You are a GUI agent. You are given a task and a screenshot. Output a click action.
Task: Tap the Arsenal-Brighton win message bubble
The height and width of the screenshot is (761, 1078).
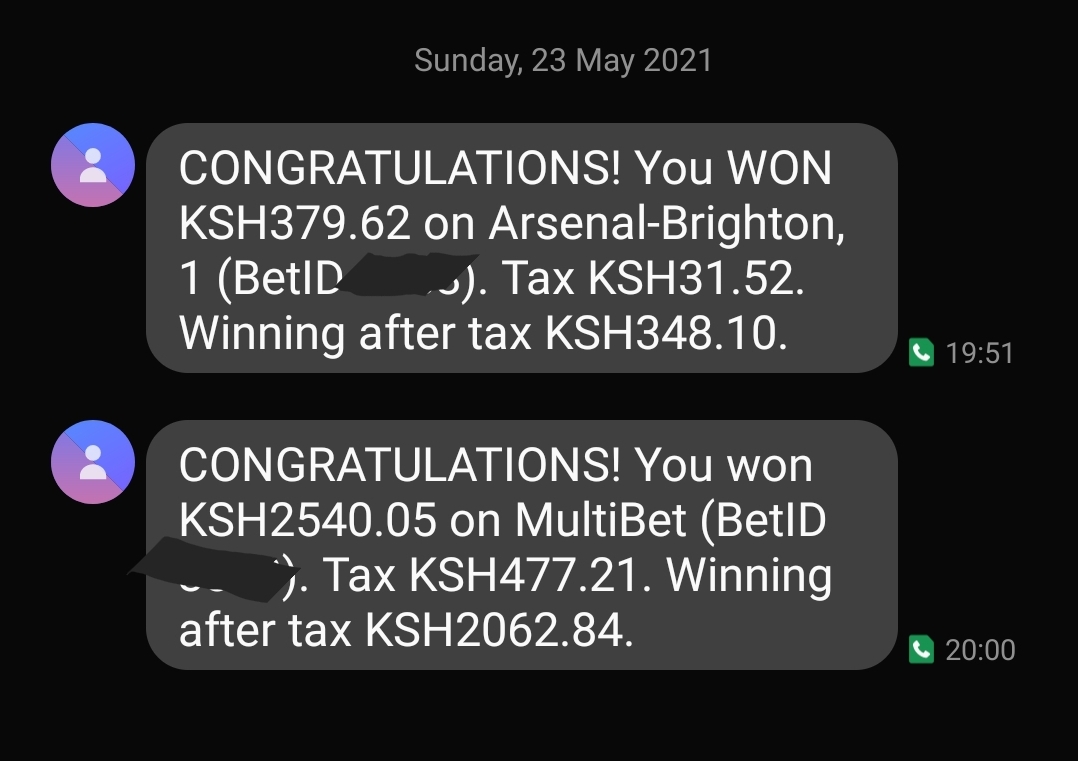tap(520, 250)
